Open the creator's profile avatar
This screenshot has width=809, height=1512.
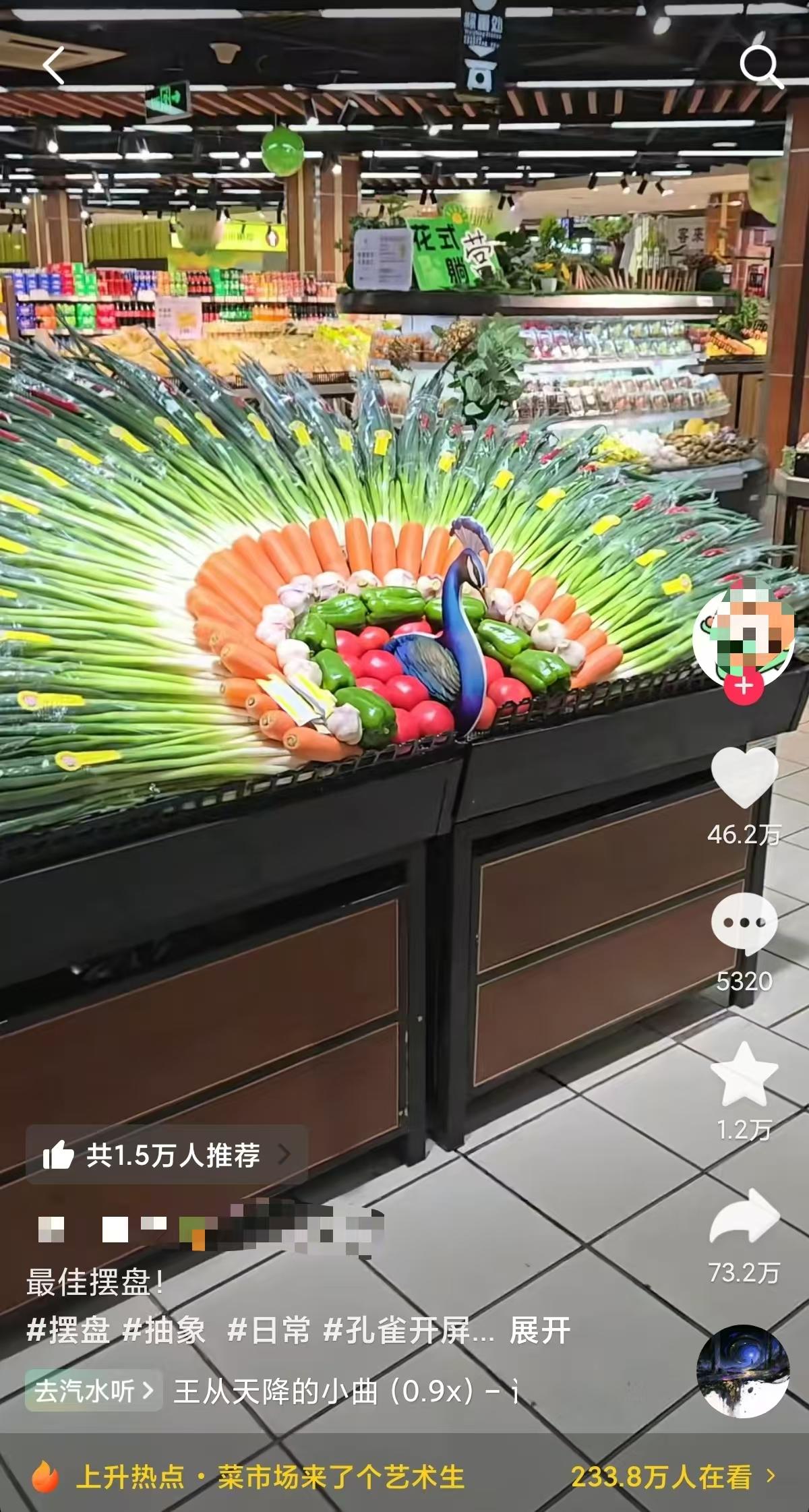click(x=743, y=635)
